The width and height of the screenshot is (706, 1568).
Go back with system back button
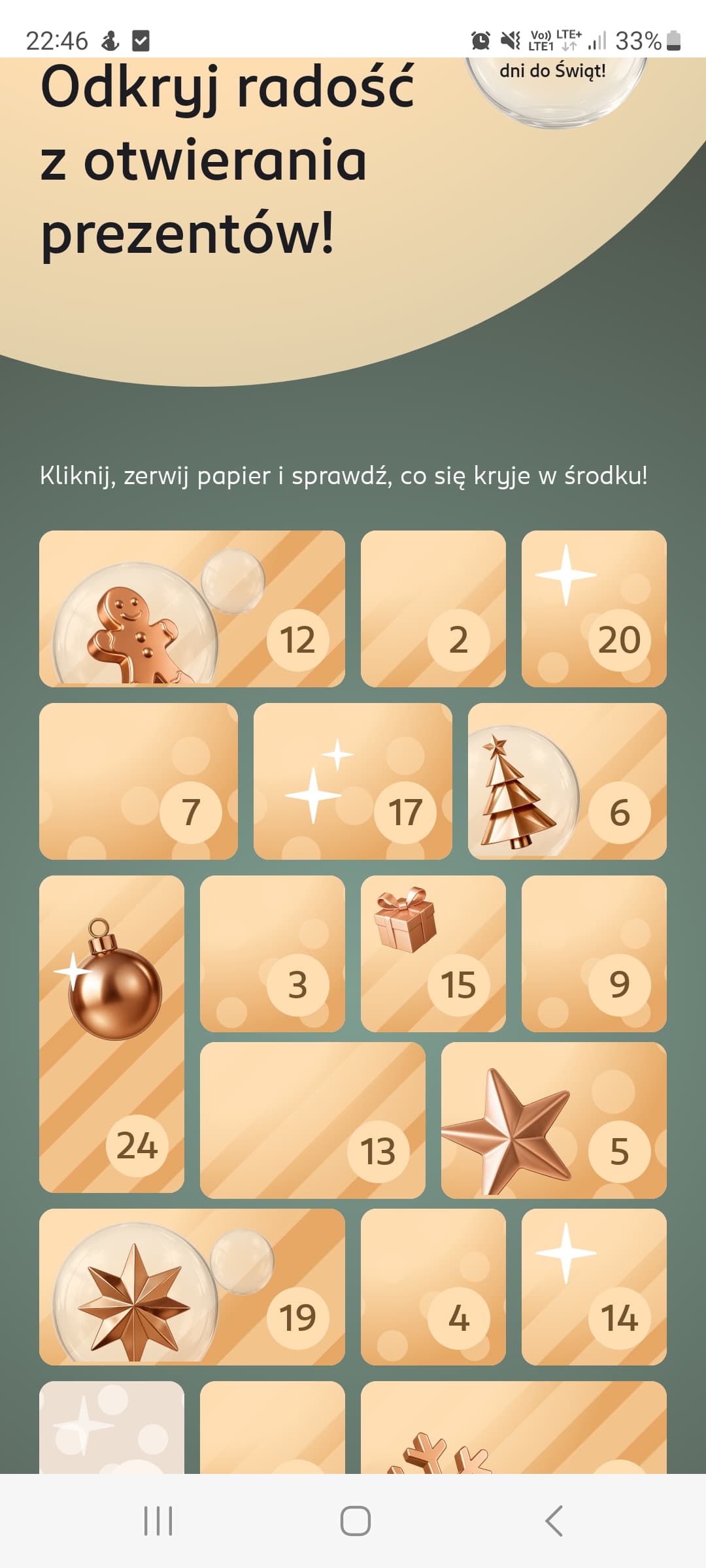coord(554,1521)
